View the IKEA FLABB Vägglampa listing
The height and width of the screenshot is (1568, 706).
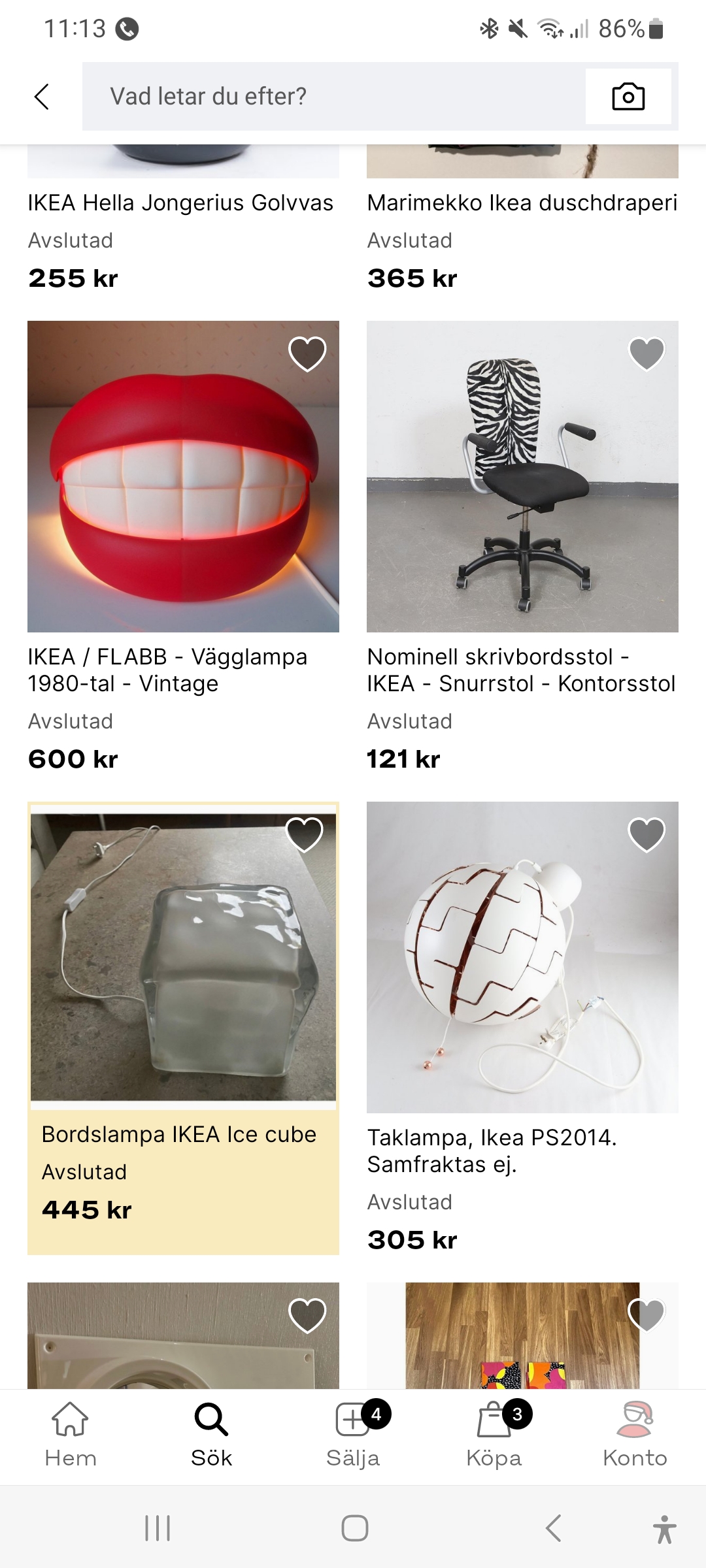183,477
